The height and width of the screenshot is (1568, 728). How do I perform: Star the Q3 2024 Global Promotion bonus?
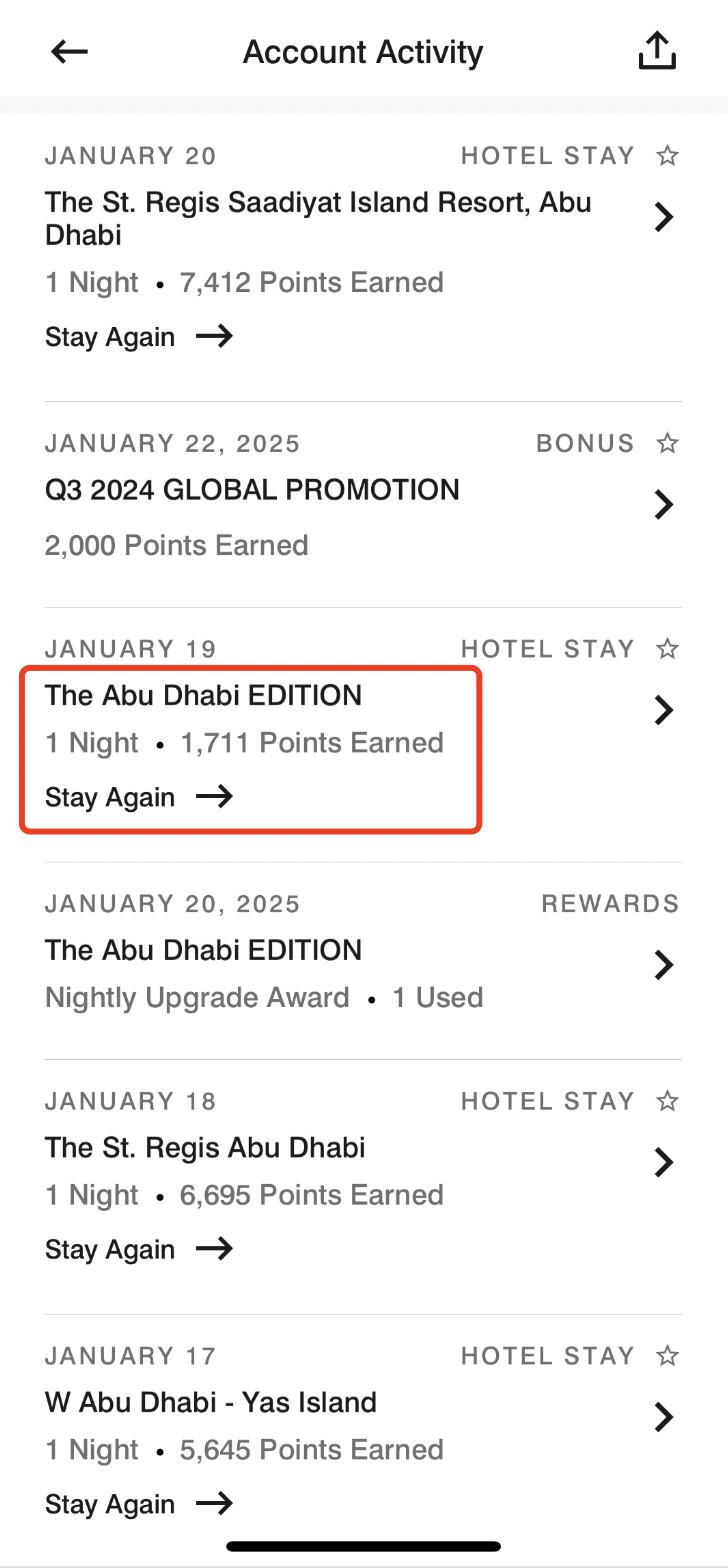[667, 443]
